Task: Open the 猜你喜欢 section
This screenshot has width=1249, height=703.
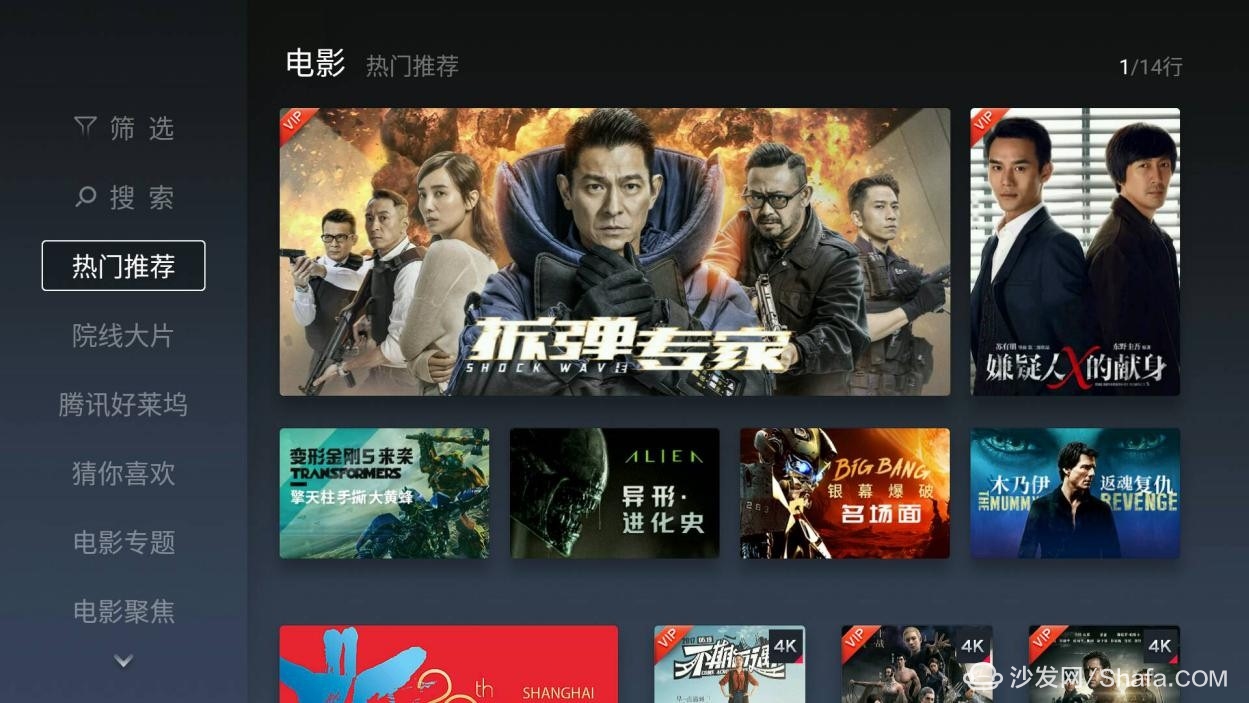Action: pyautogui.click(x=123, y=473)
